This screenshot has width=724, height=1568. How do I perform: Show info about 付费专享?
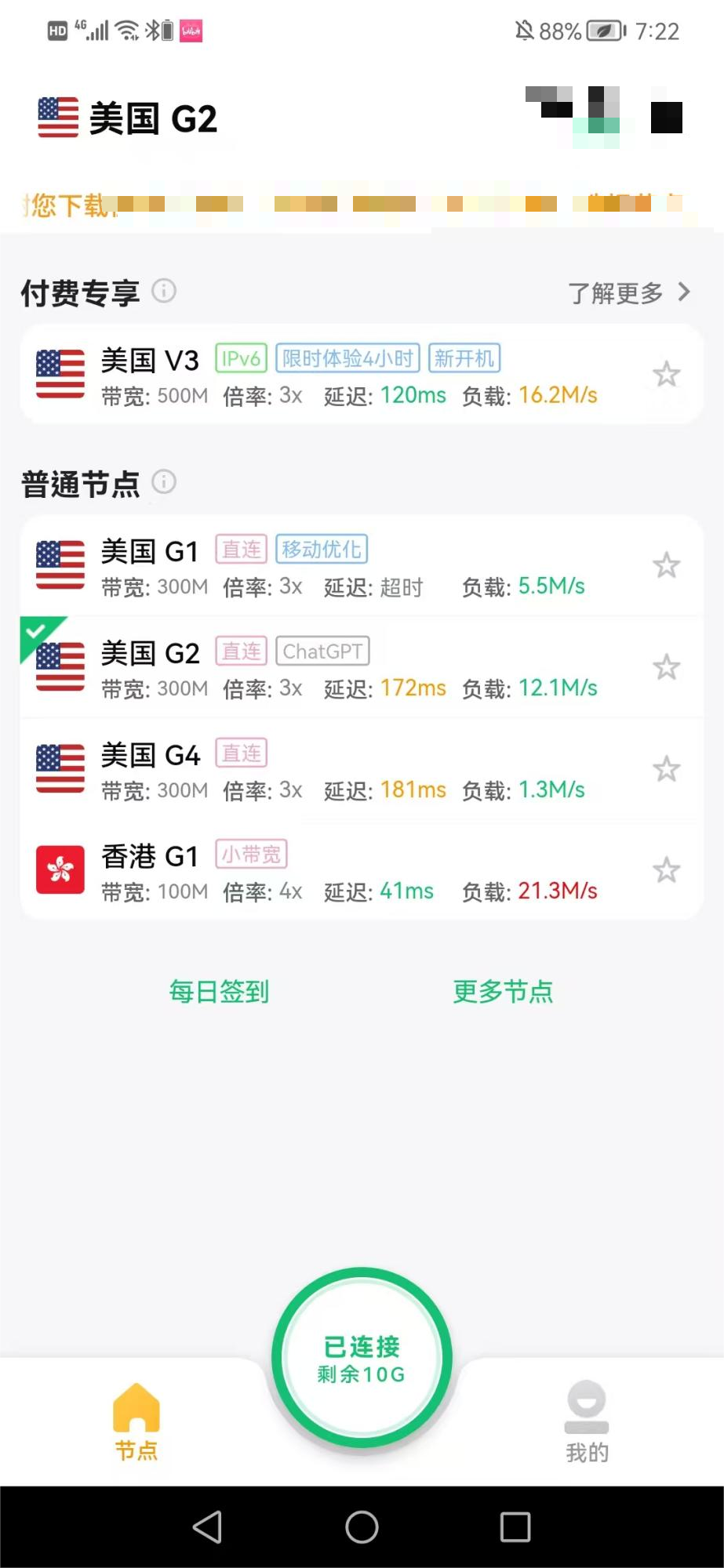164,291
